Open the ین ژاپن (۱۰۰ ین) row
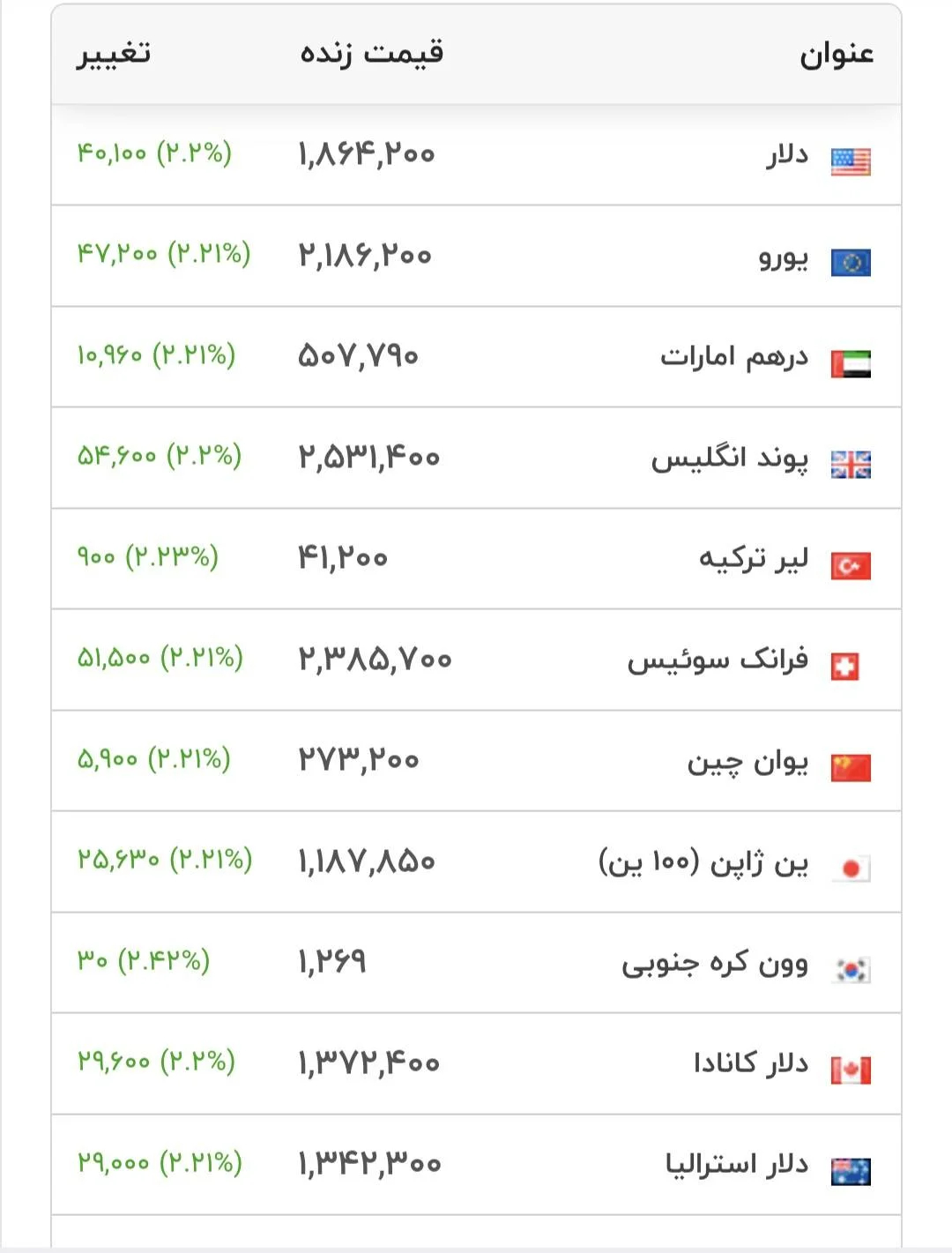The width and height of the screenshot is (952, 1253). (x=476, y=862)
